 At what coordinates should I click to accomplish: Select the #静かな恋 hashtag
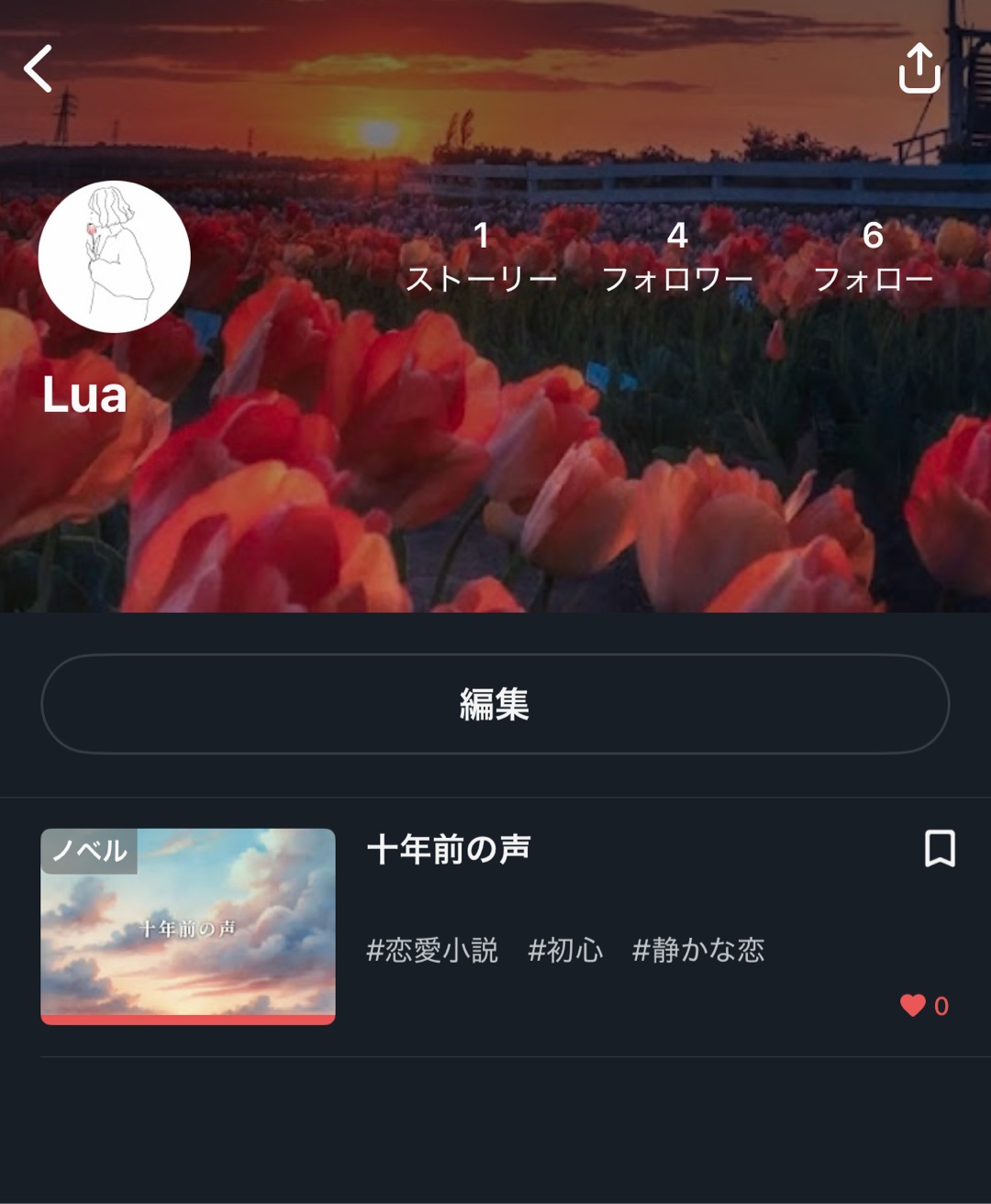point(698,950)
